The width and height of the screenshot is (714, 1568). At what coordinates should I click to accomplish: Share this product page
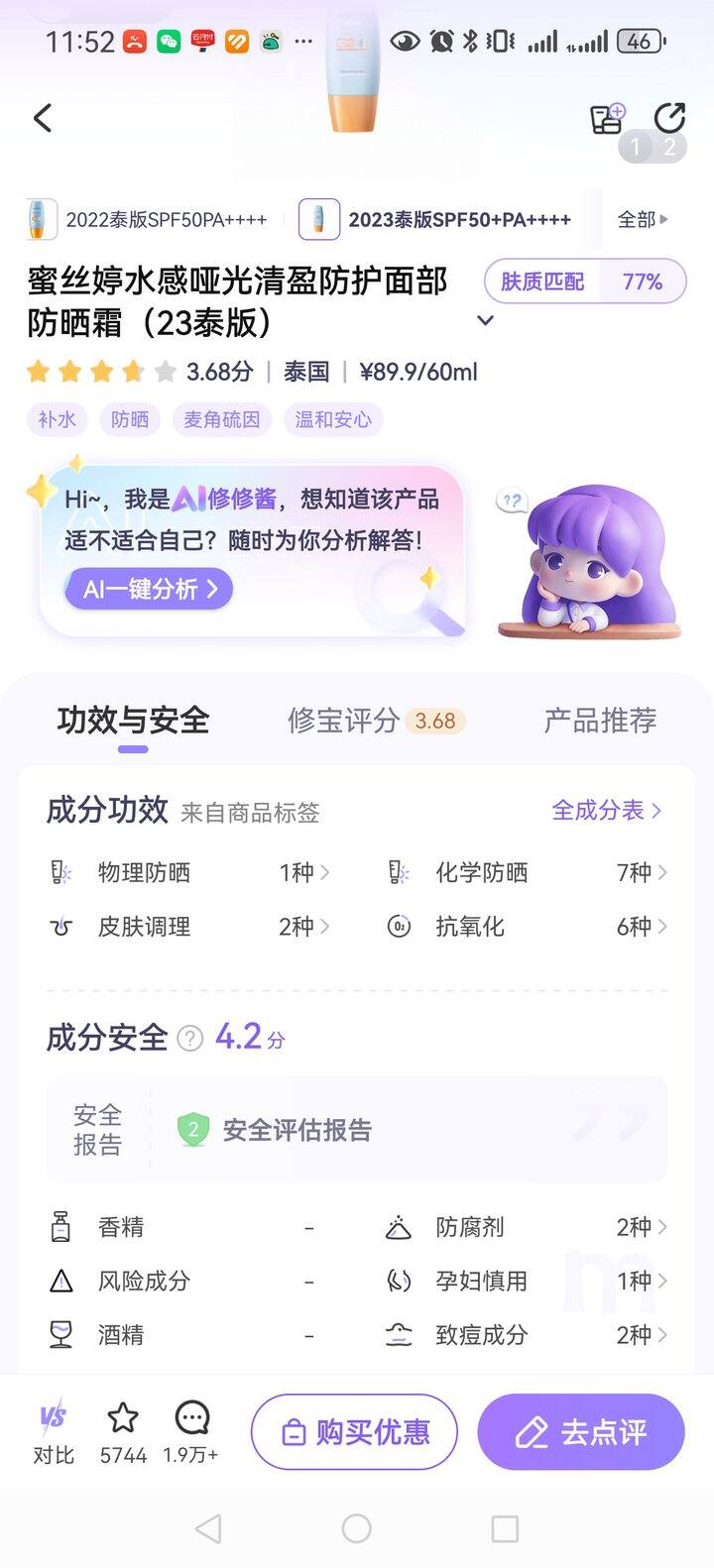[x=669, y=118]
